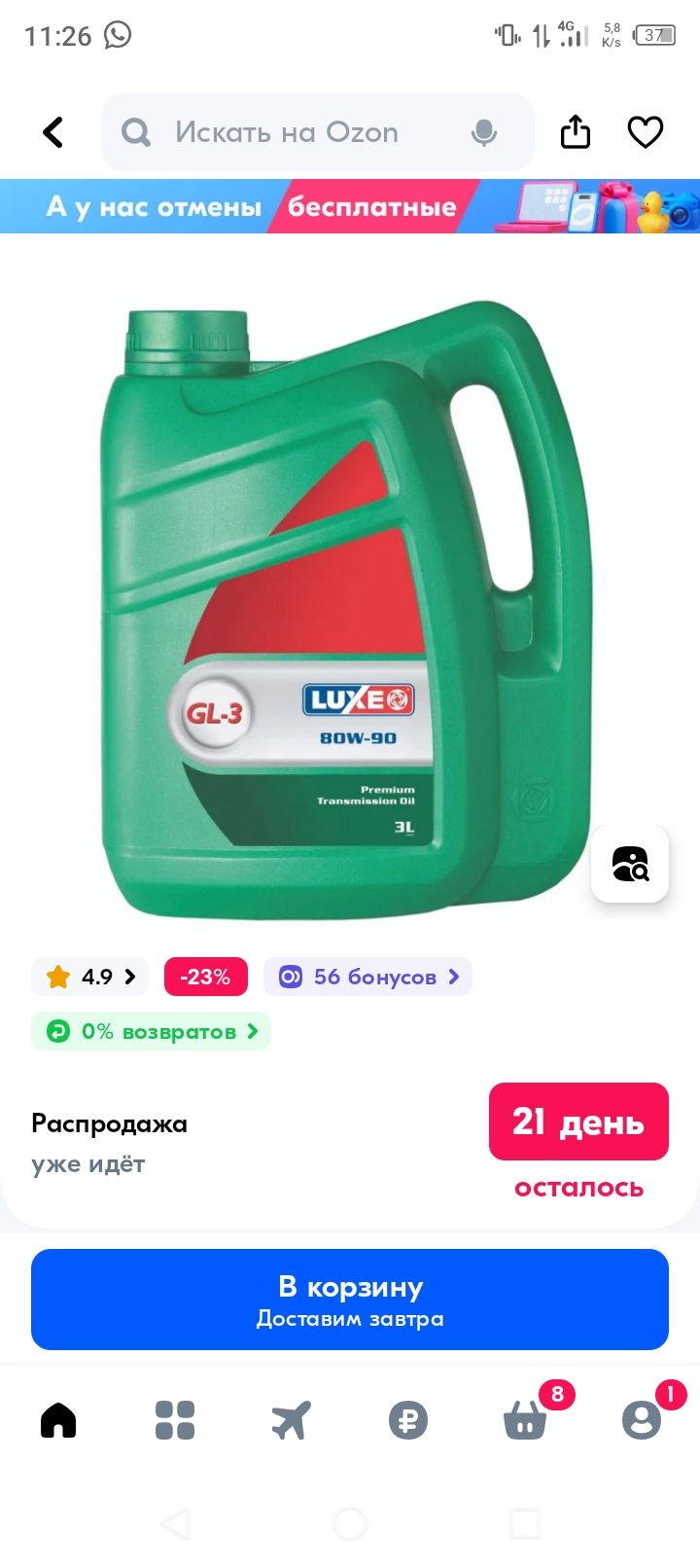700x1568 pixels.
Task: Open the 4.9 rating reviews
Action: (x=90, y=977)
